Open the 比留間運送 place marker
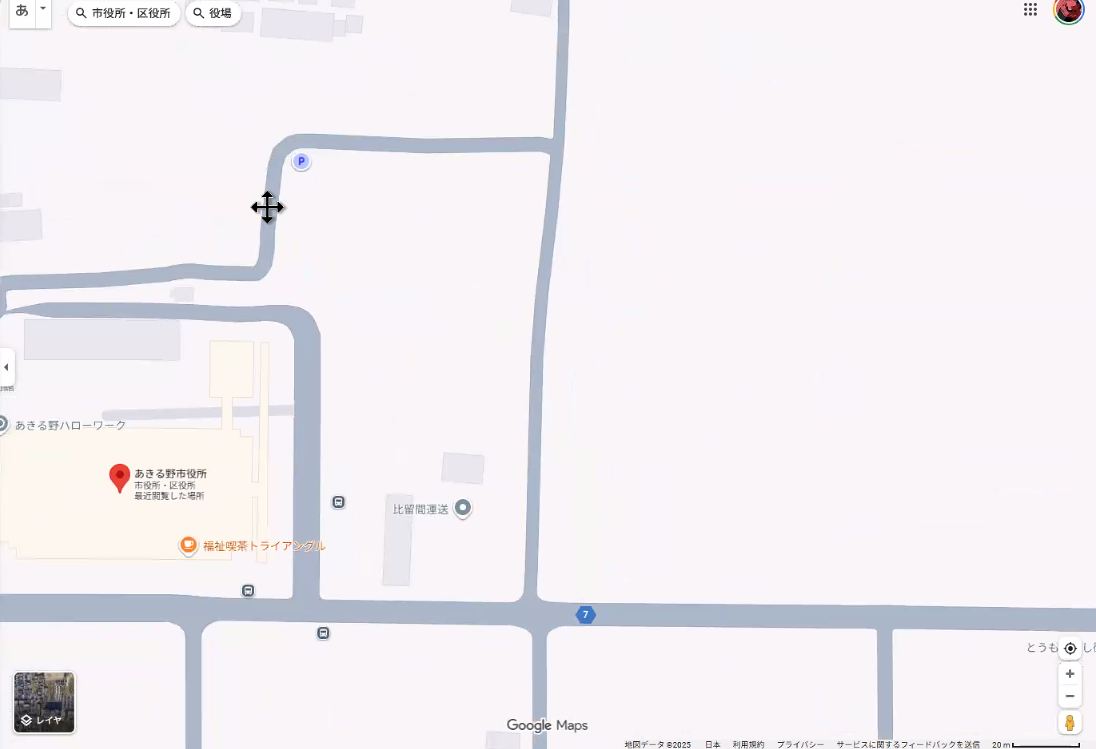 [x=462, y=508]
